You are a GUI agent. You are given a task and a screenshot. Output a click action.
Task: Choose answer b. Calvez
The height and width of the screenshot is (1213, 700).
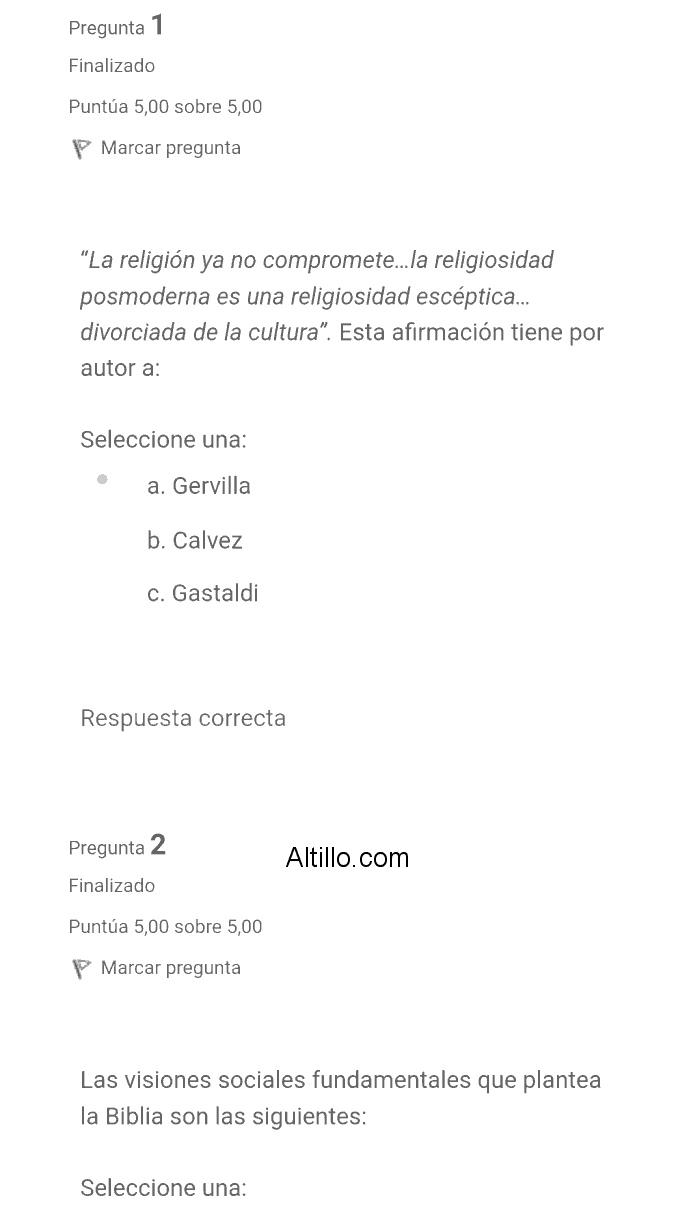click(x=194, y=540)
